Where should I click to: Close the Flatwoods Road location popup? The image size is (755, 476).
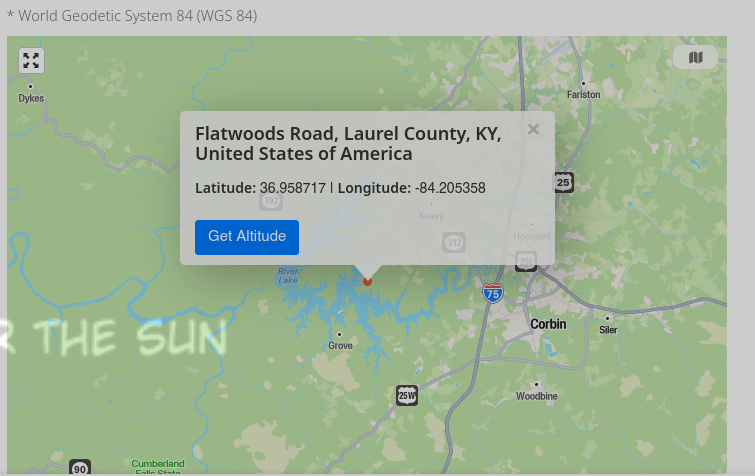pos(533,129)
